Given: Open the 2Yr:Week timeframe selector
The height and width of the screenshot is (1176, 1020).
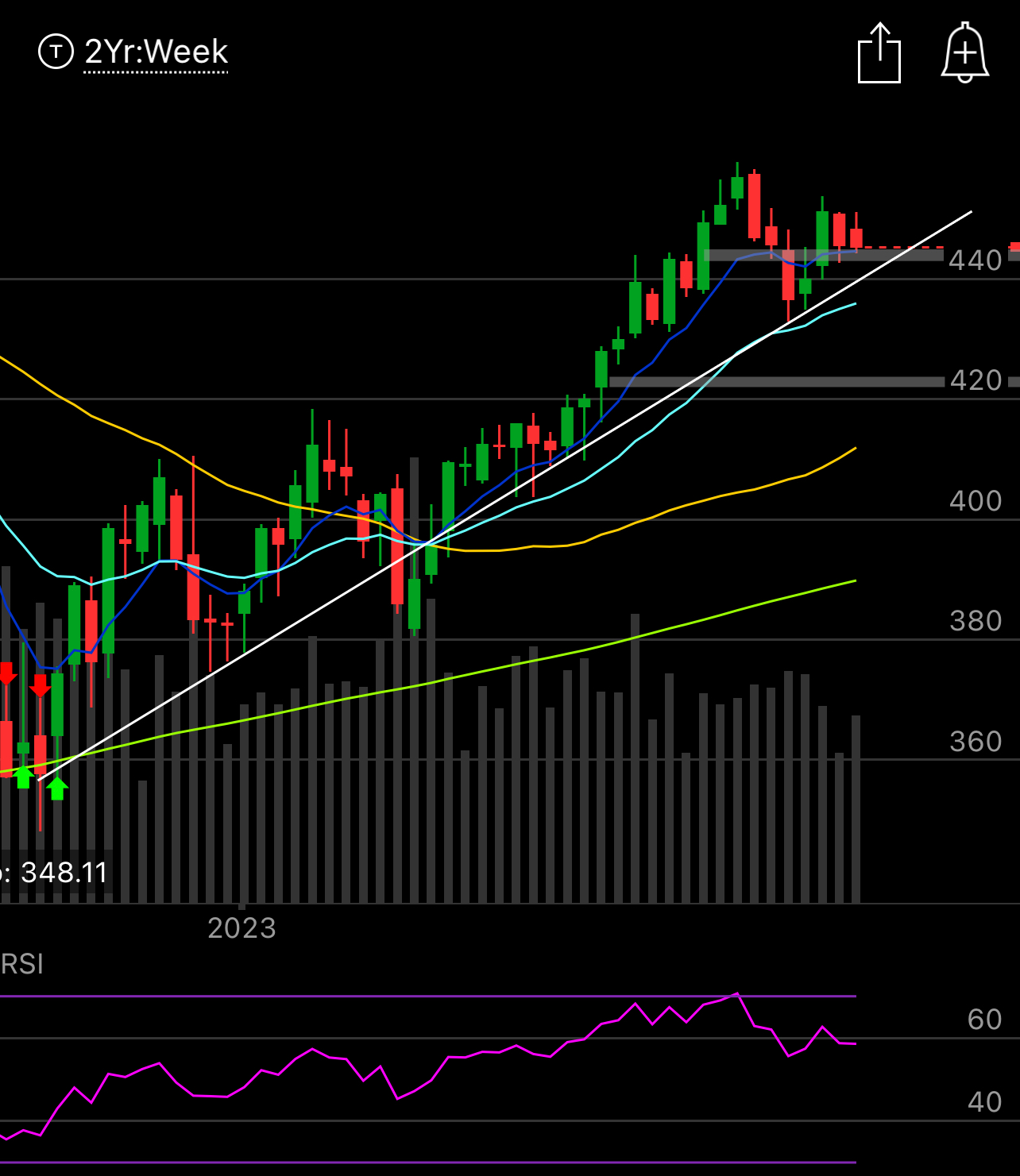Looking at the screenshot, I should [156, 52].
